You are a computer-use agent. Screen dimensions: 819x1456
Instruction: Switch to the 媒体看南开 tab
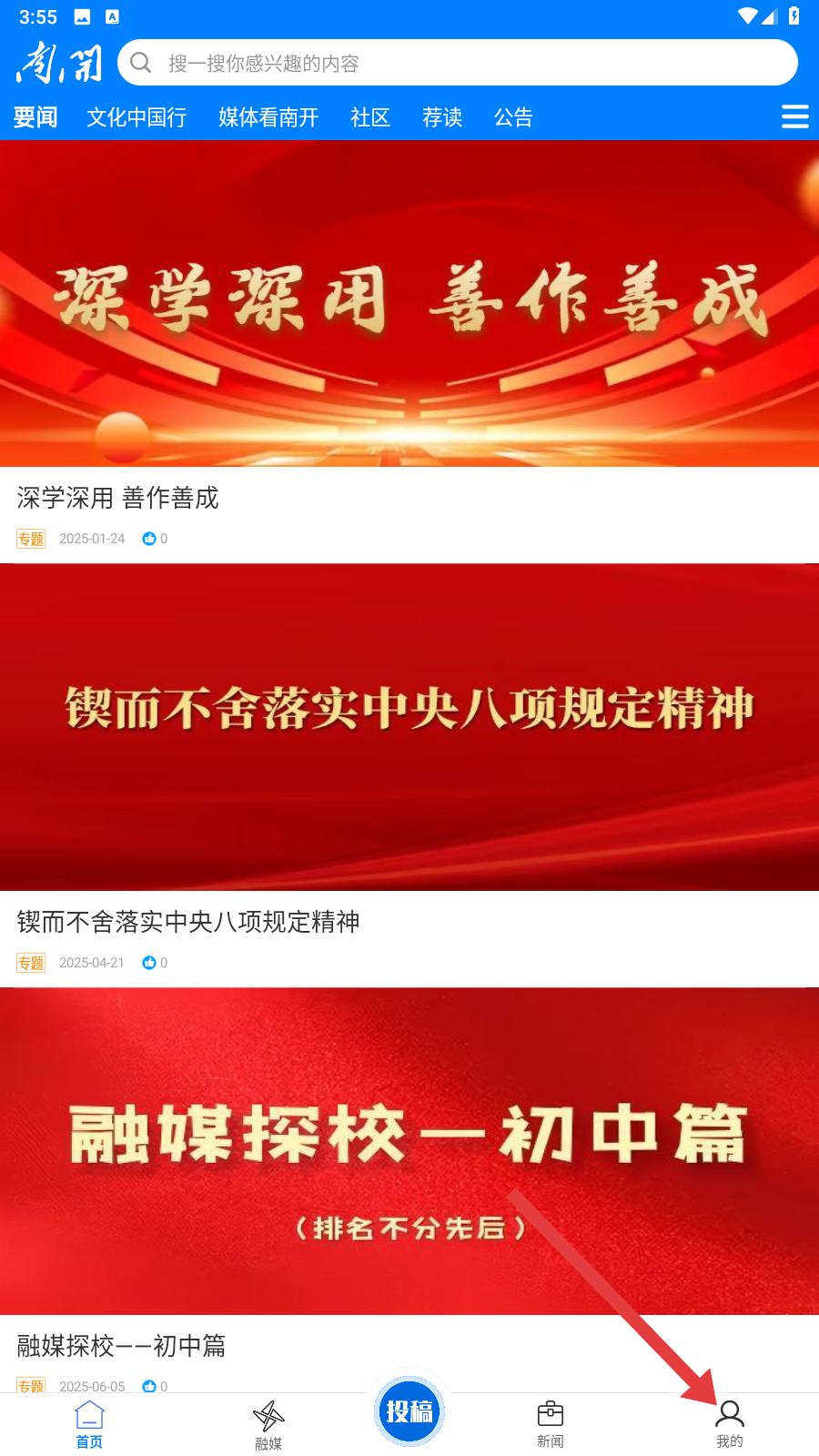(268, 117)
